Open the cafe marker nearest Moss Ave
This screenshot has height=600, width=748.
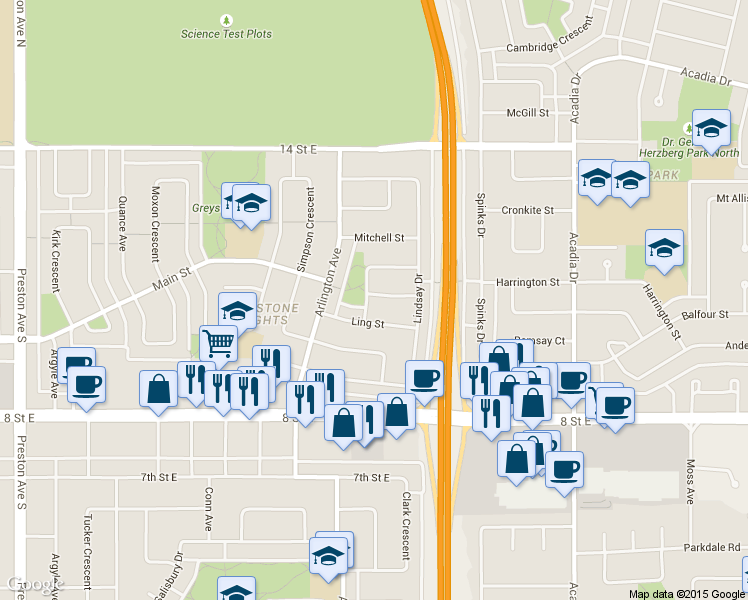[x=615, y=405]
